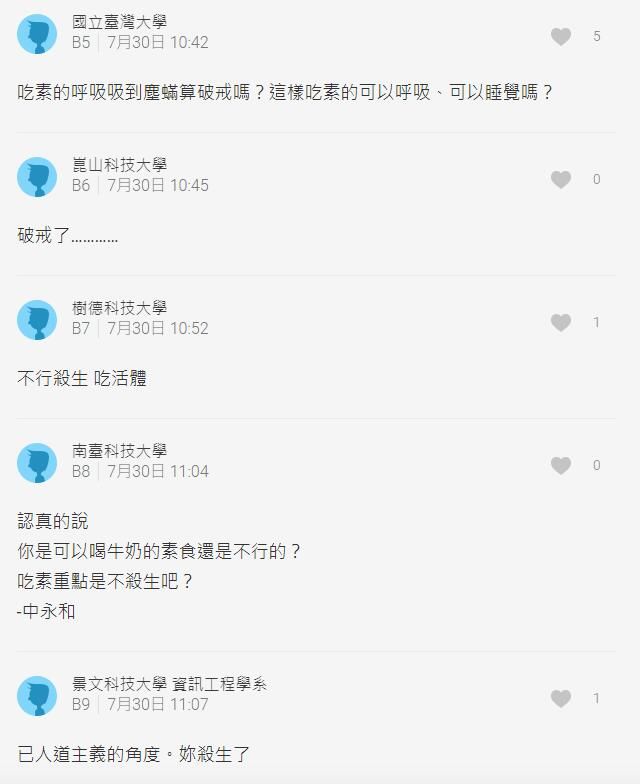
Task: Open the avatar of the B5 commenter
Action: point(37,34)
